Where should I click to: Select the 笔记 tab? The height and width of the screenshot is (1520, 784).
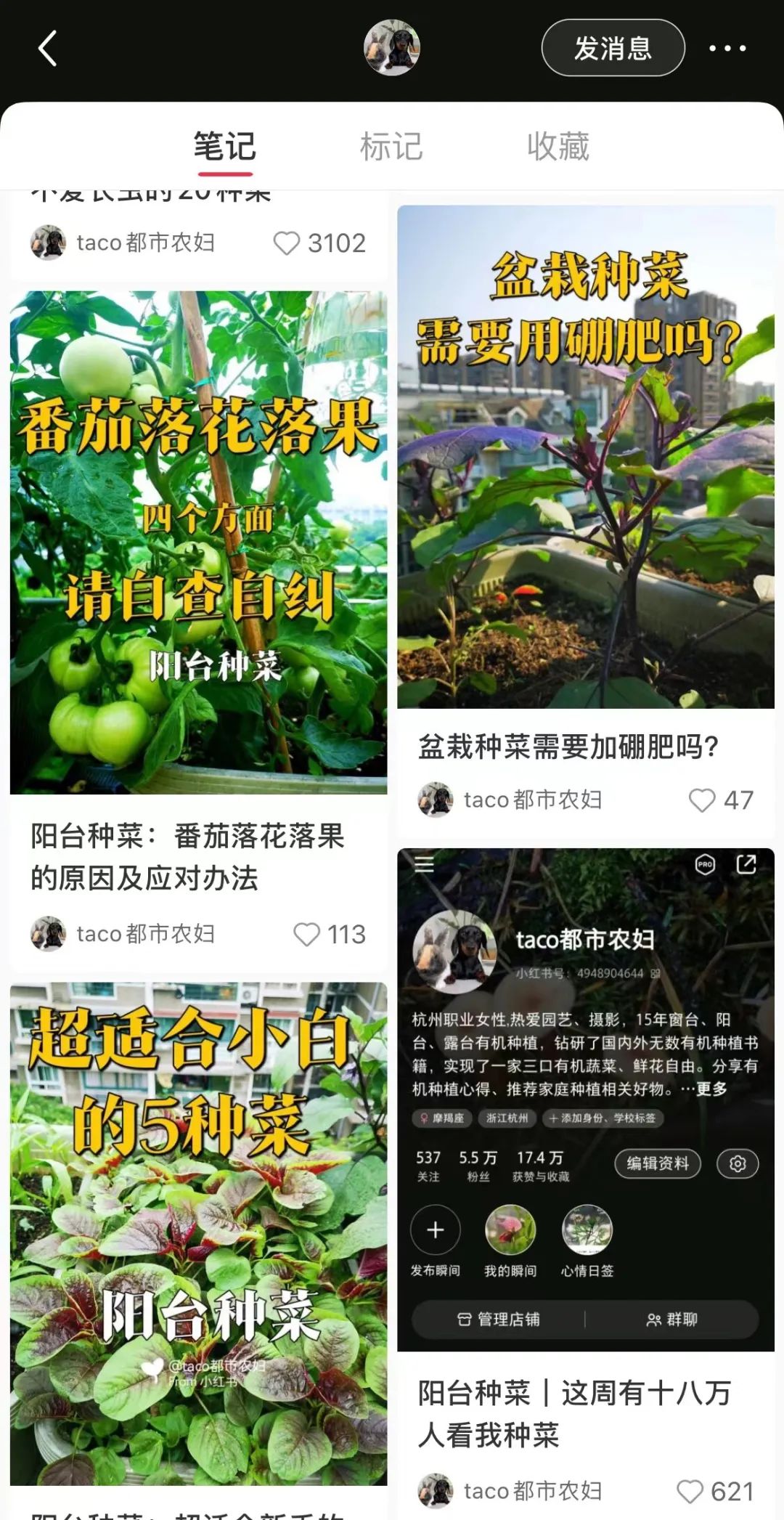coord(224,147)
